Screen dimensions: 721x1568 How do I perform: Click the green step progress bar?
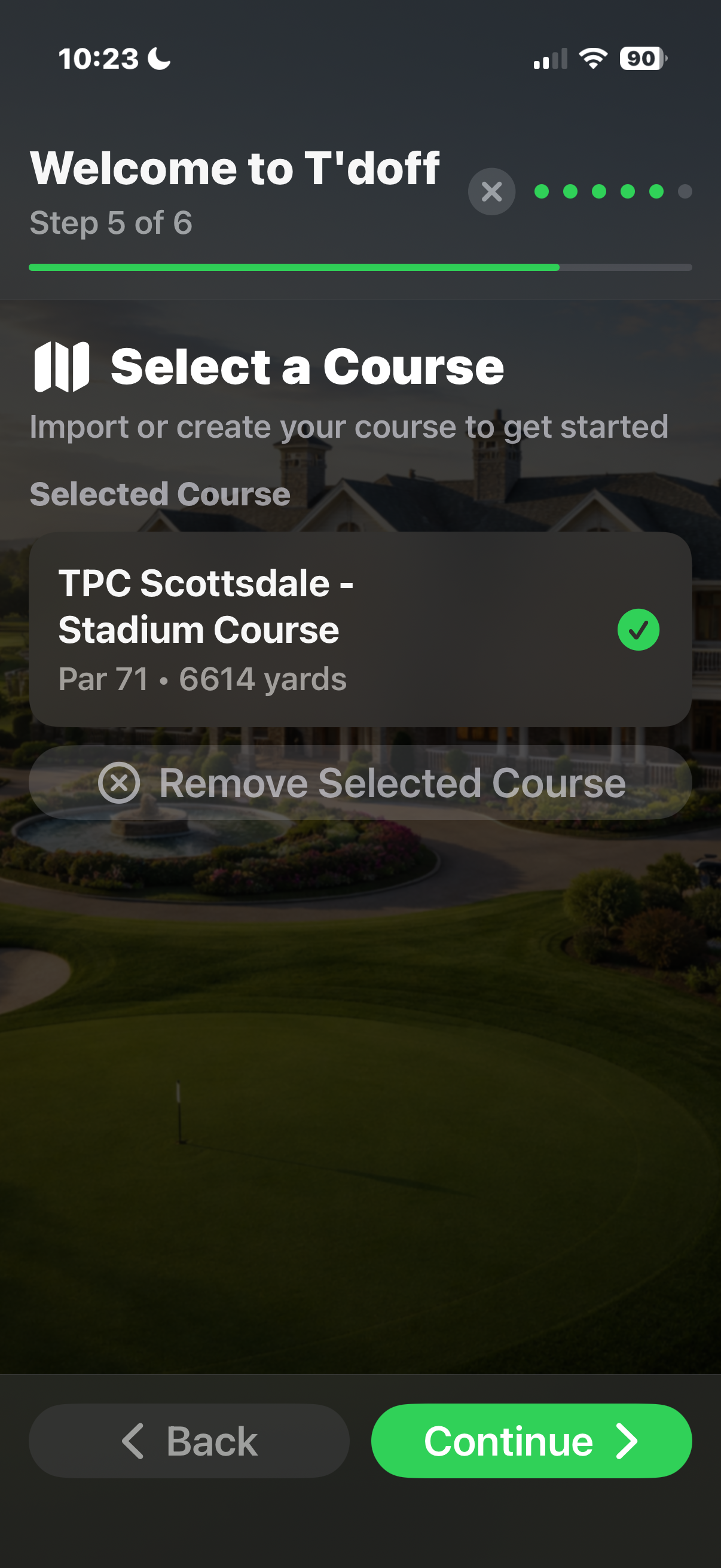pos(295,267)
